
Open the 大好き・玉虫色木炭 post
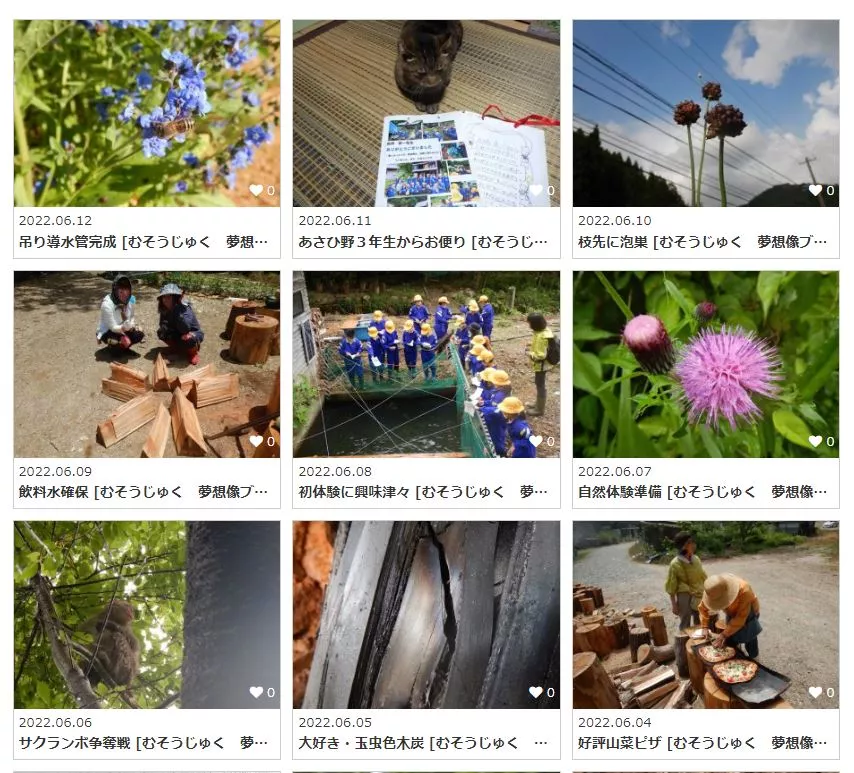pyautogui.click(x=425, y=742)
